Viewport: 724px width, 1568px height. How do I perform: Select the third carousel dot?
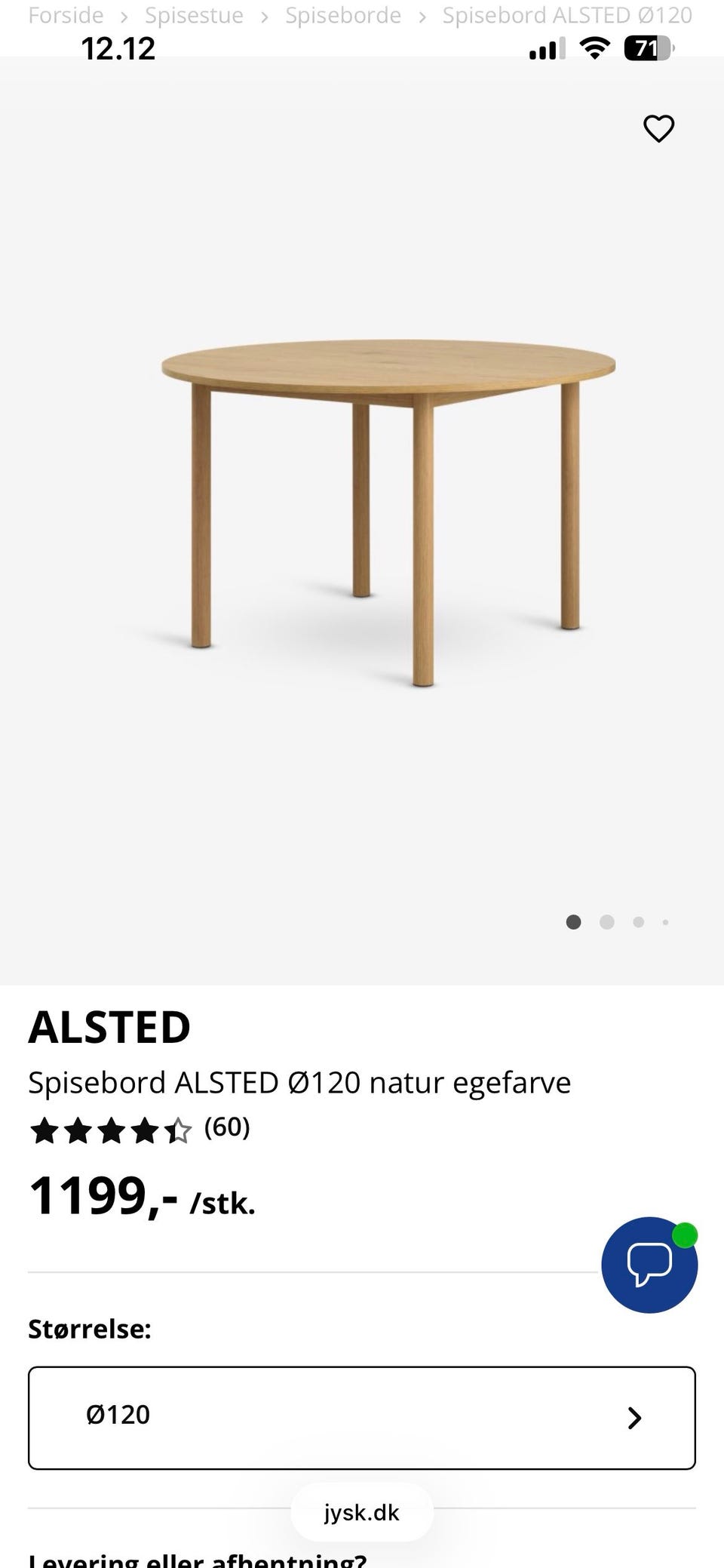[x=638, y=922]
